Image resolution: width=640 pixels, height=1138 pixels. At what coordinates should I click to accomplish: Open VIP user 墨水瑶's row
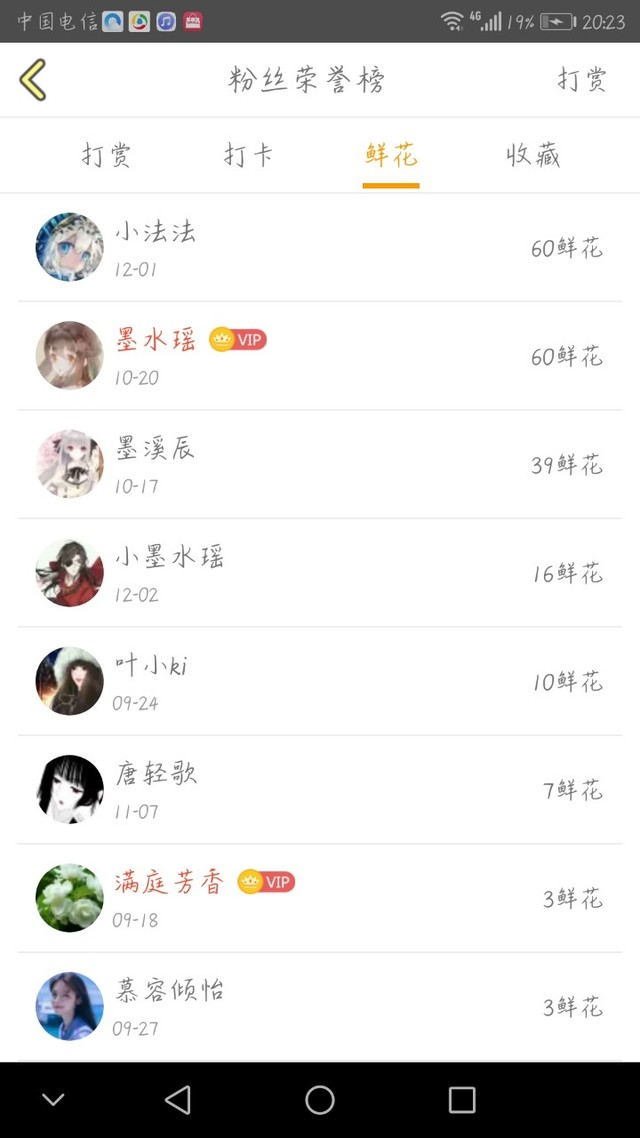(x=320, y=356)
